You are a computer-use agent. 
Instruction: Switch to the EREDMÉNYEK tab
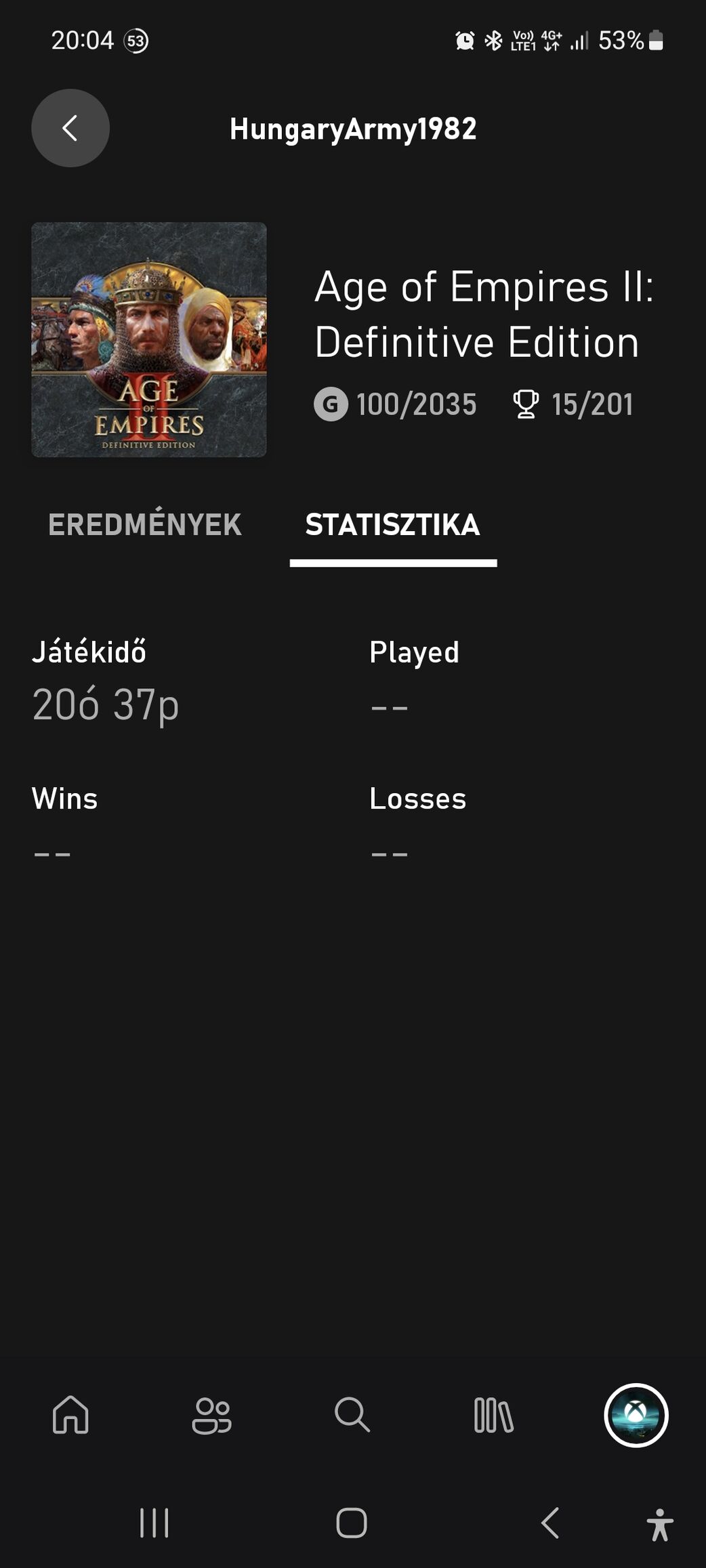coord(145,525)
